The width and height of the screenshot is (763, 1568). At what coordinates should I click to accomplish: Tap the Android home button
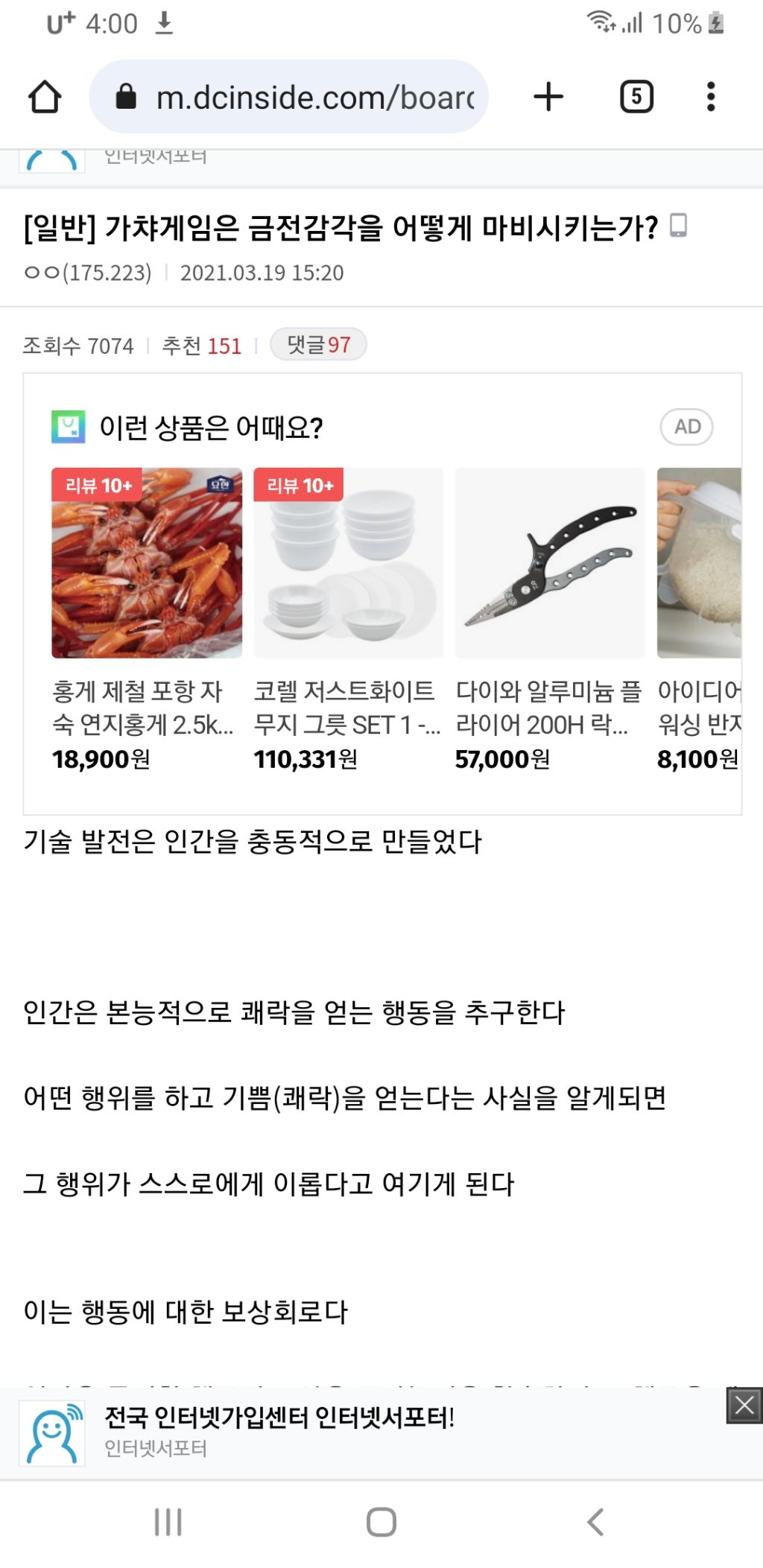click(x=381, y=1522)
